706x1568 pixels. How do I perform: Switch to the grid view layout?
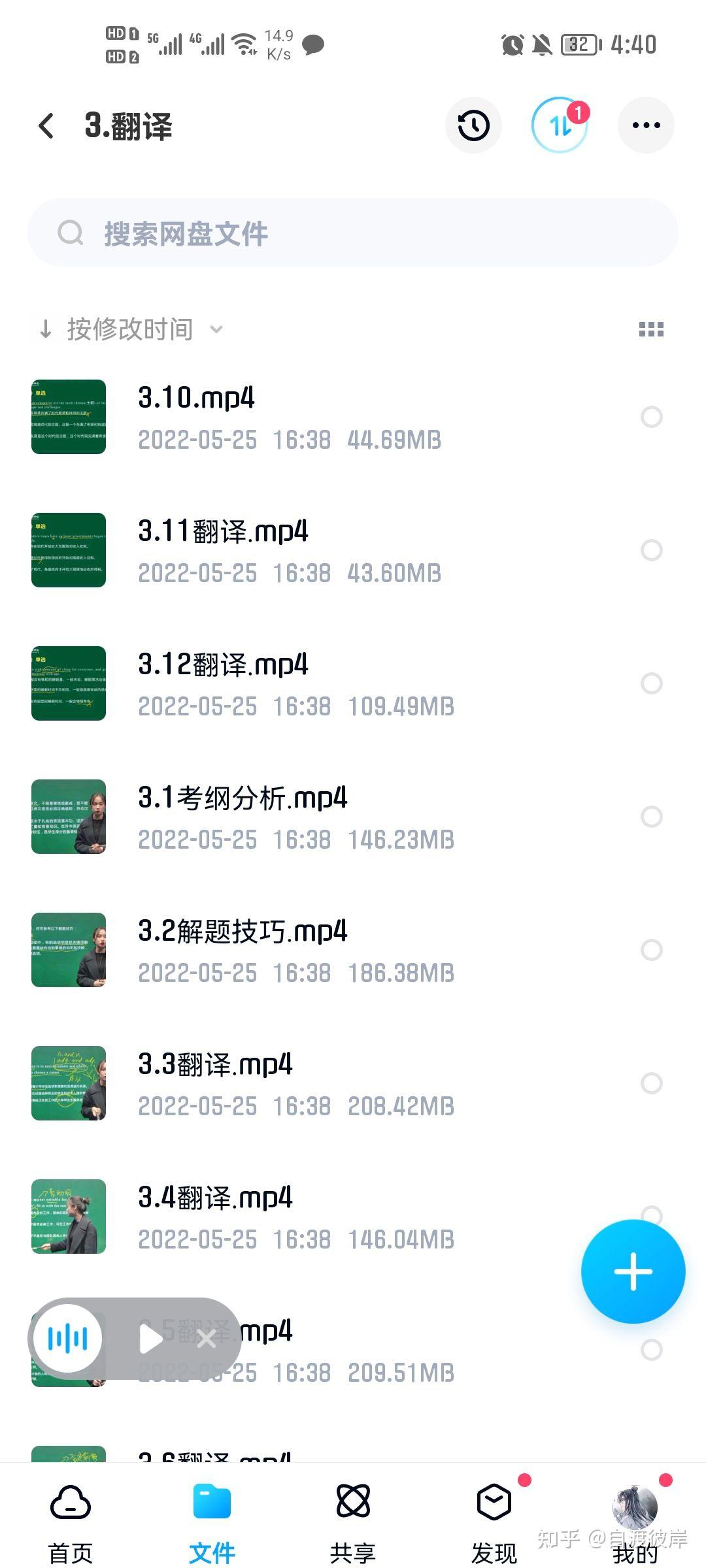651,329
